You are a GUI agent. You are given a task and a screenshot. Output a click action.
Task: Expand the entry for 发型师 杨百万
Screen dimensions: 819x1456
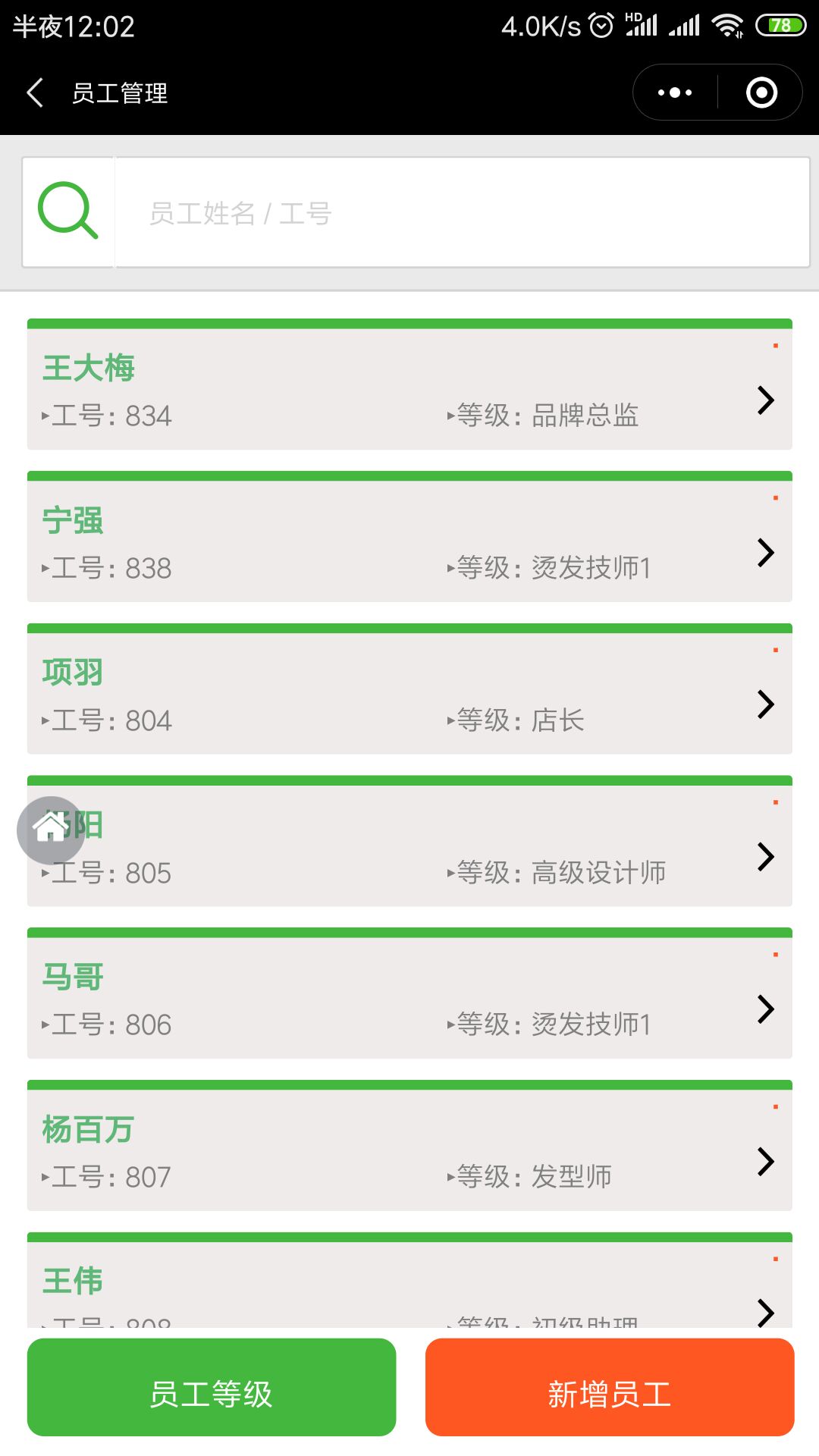766,1161
